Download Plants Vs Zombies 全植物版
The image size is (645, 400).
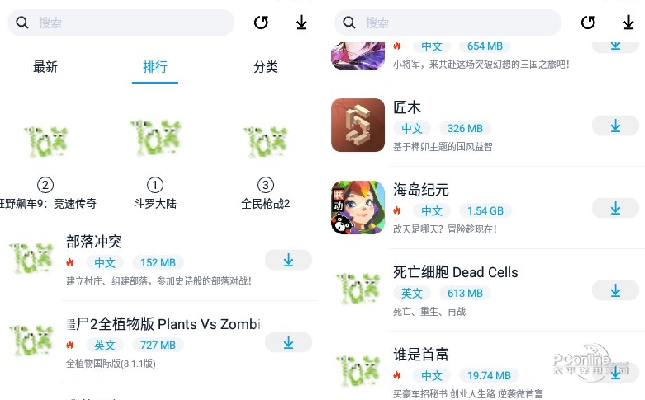(288, 343)
